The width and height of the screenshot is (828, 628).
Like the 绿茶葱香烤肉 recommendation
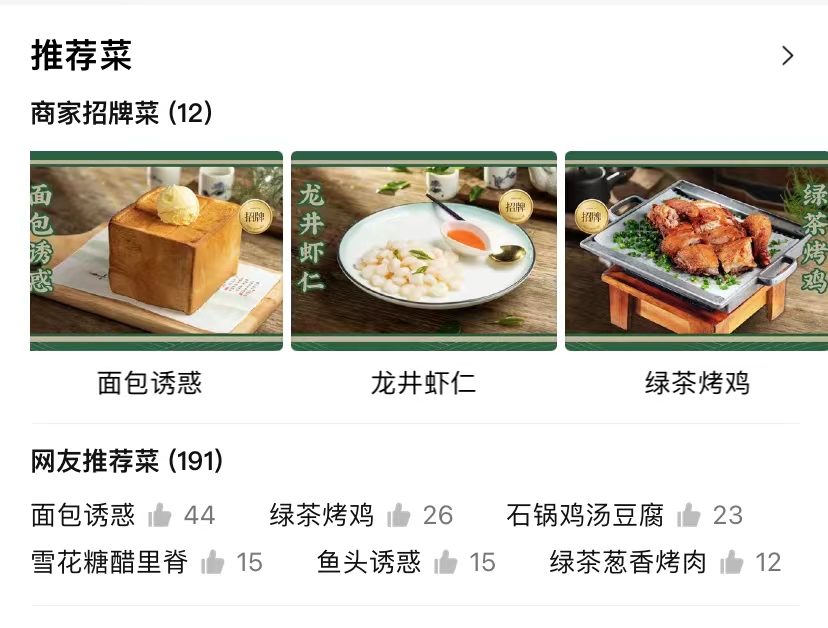(x=731, y=563)
